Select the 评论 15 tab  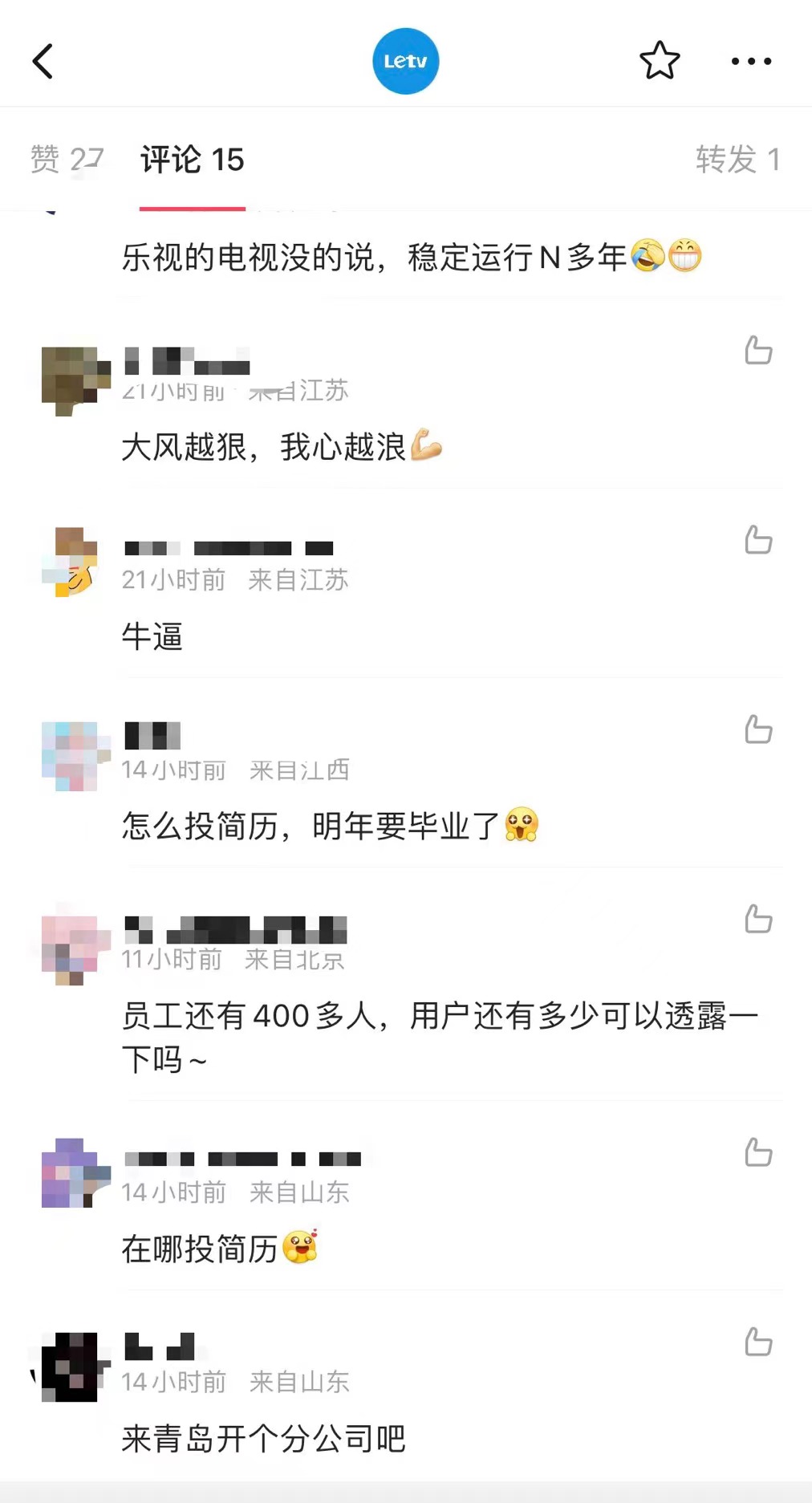point(193,159)
